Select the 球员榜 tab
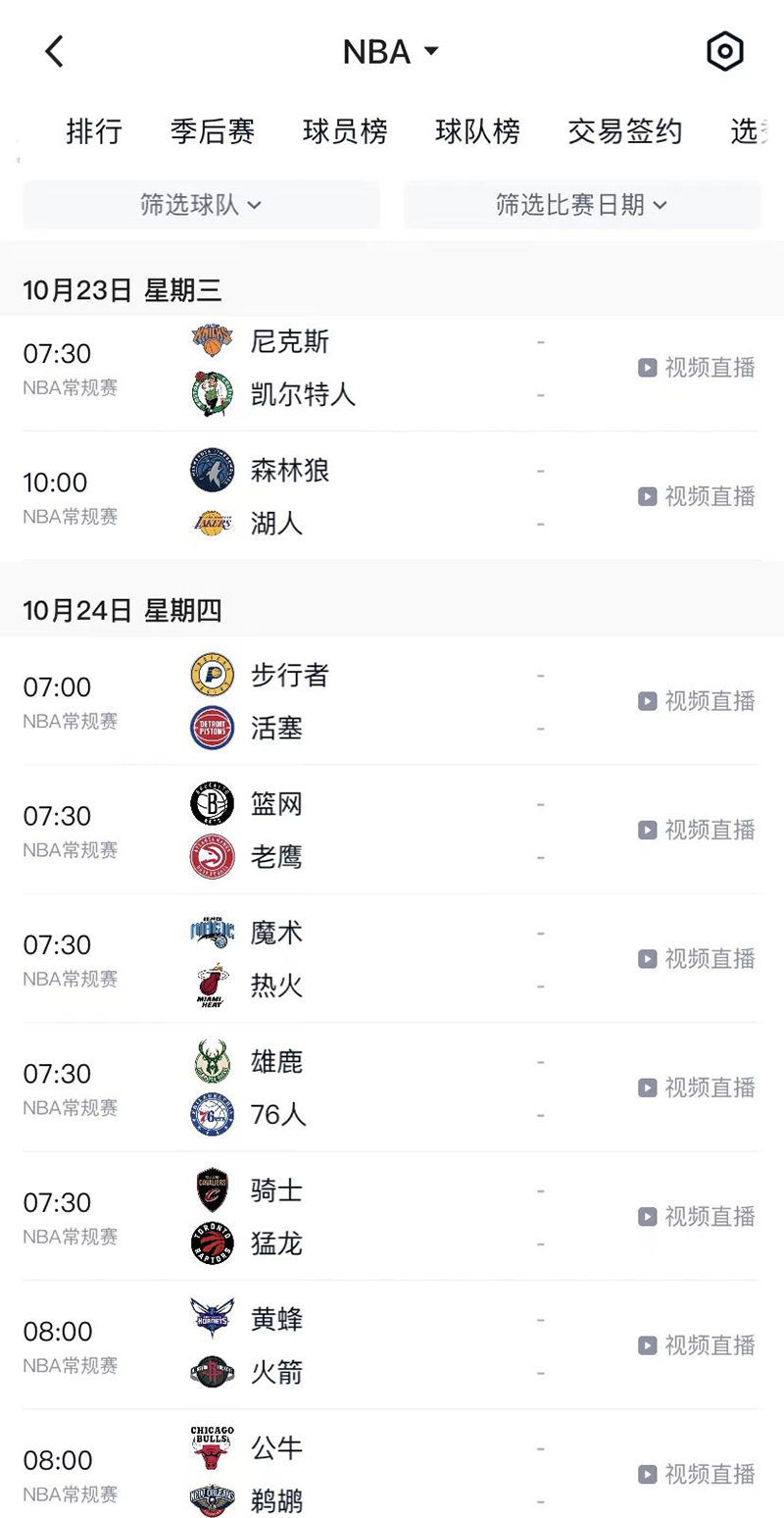 pyautogui.click(x=345, y=131)
